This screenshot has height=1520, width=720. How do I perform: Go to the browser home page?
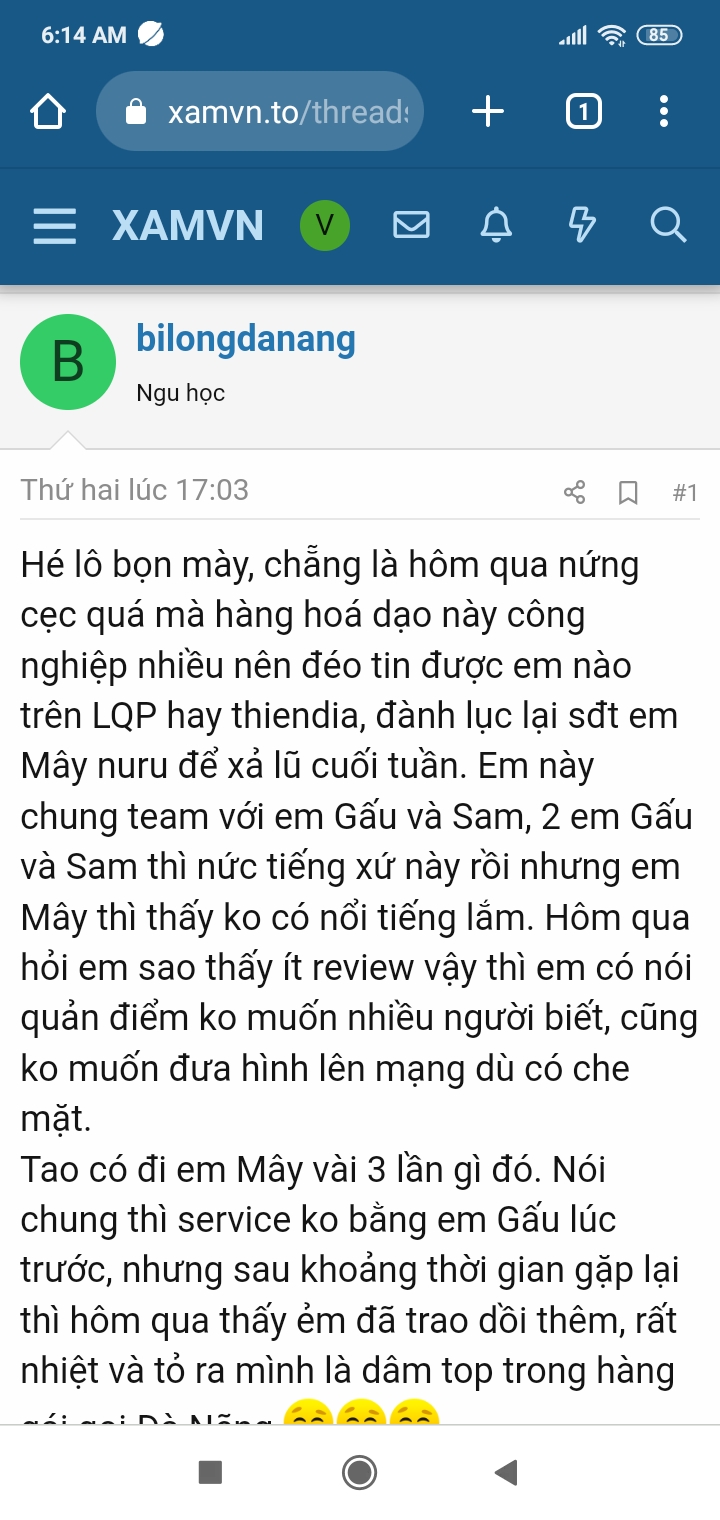pos(48,111)
